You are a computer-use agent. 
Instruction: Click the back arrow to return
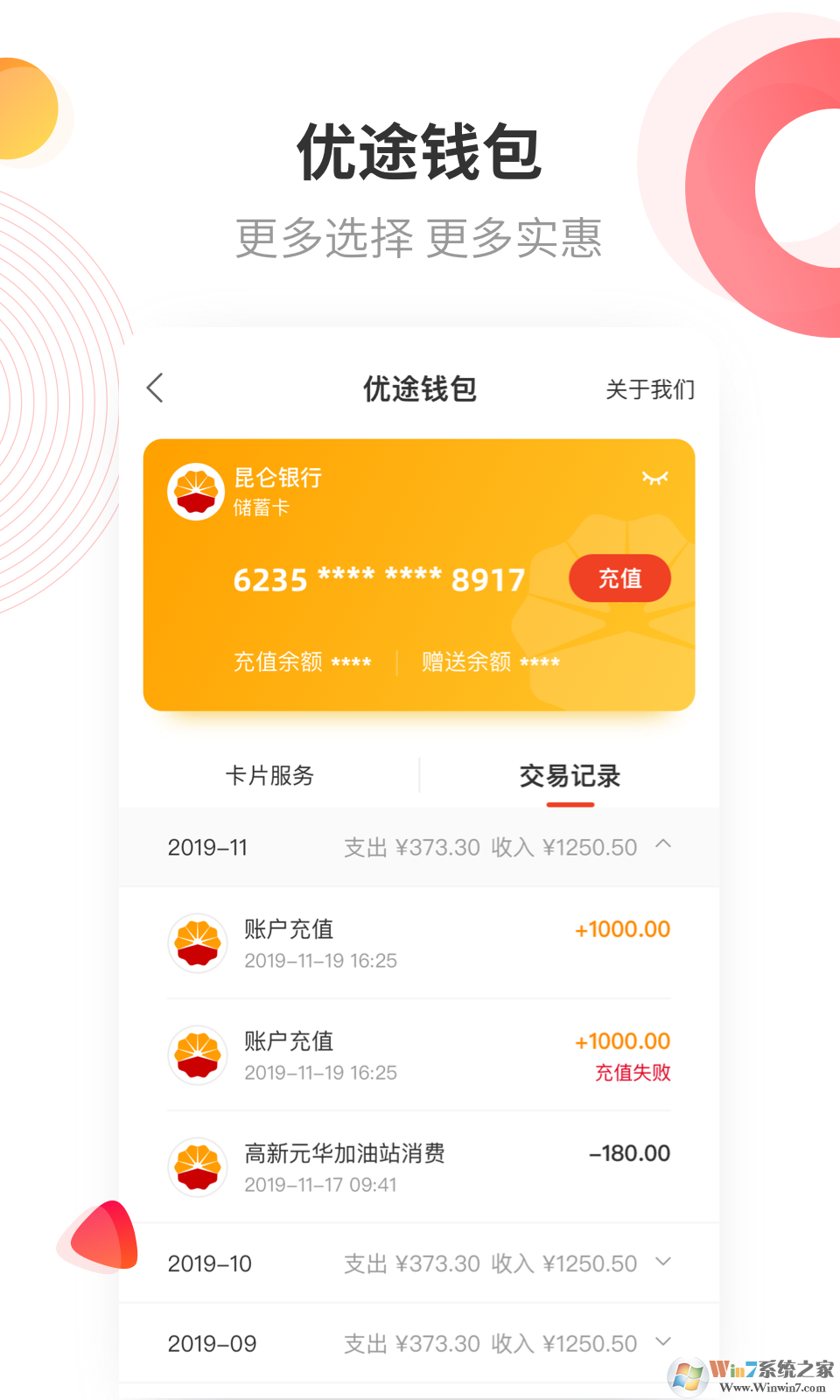(156, 388)
